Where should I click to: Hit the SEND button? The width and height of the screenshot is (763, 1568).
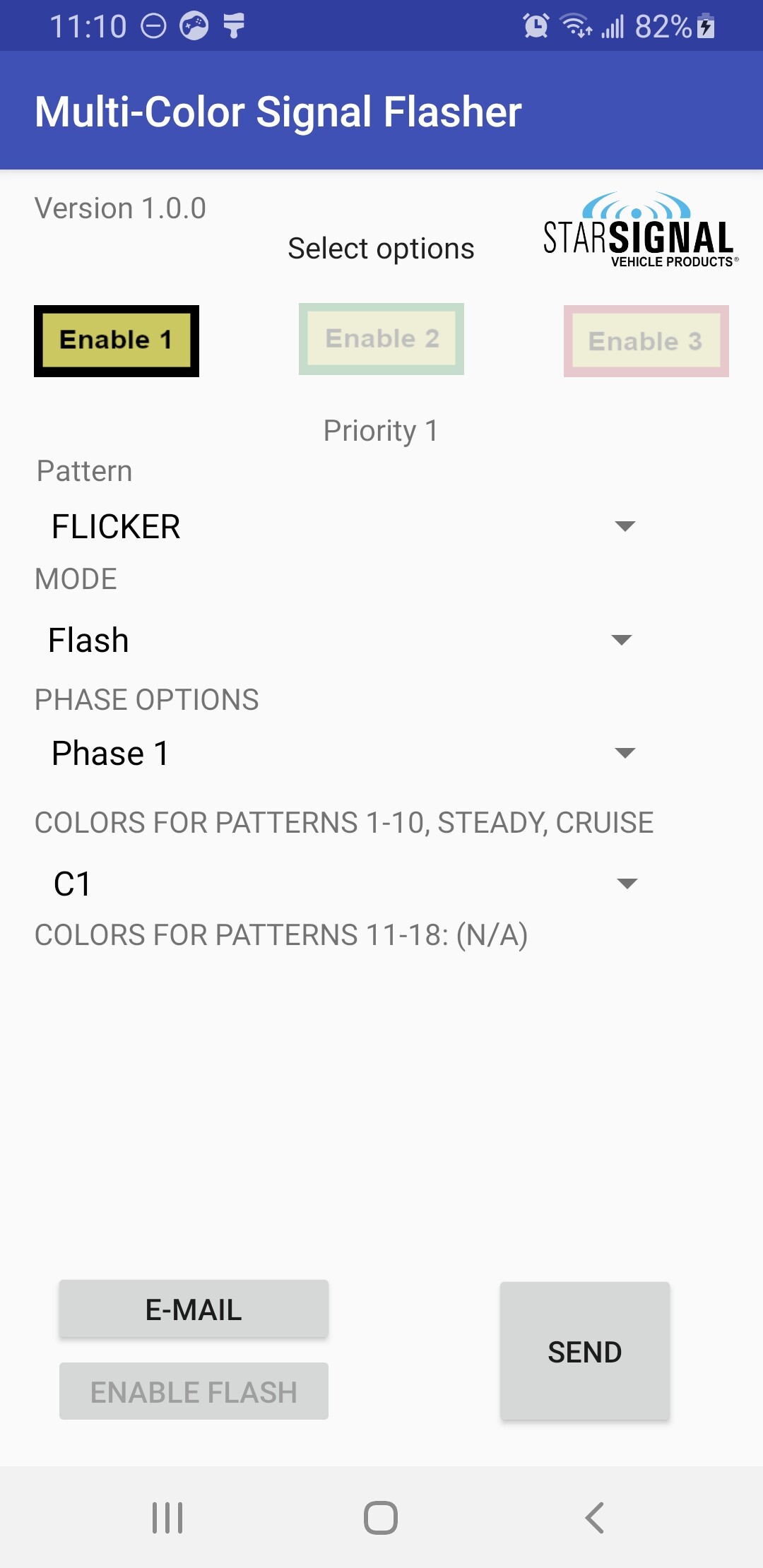(584, 1351)
